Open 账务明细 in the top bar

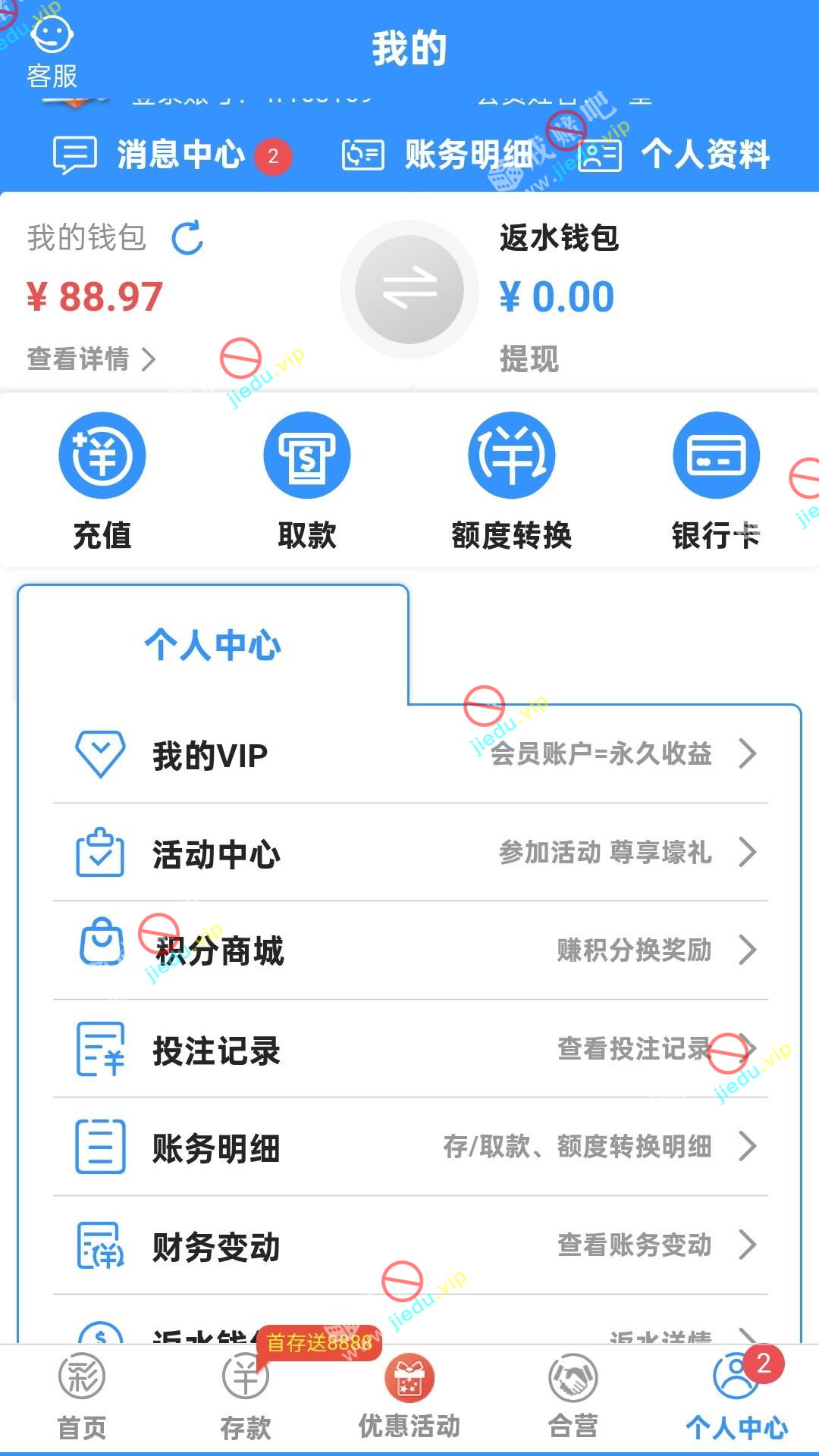pyautogui.click(x=440, y=155)
